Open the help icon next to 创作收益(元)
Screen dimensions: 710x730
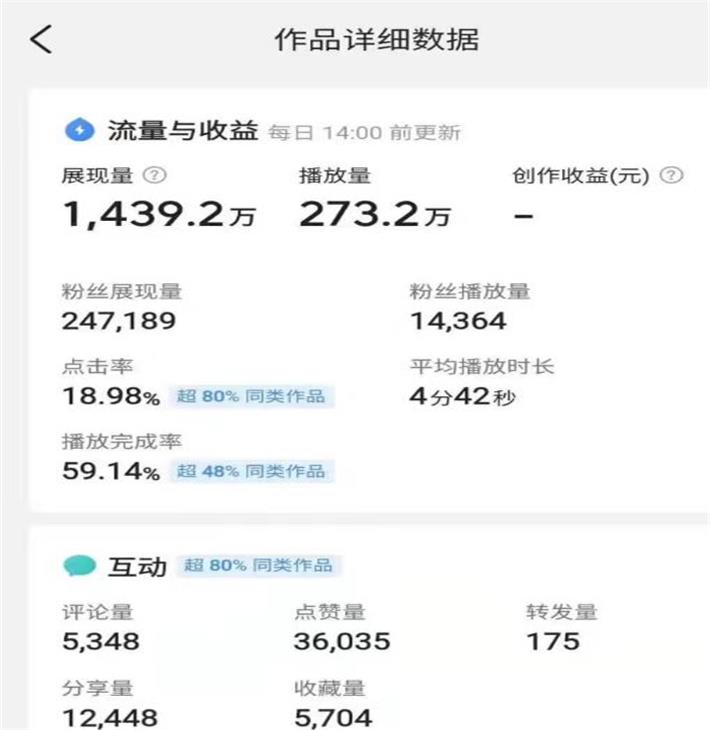point(672,175)
